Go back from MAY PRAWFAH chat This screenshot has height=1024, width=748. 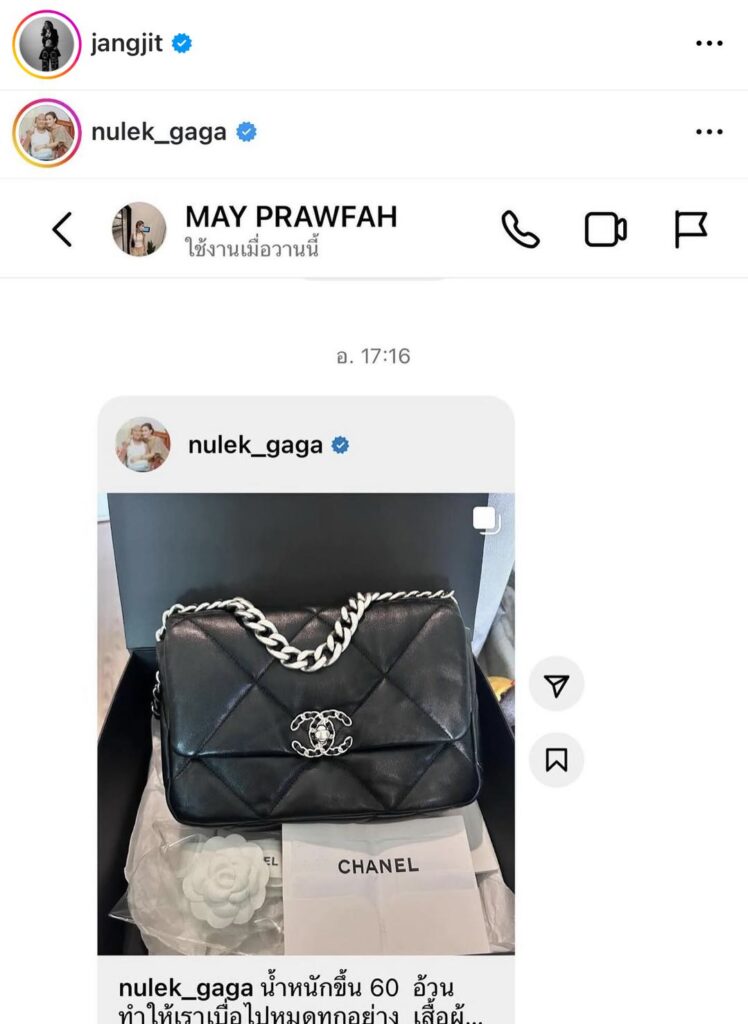pos(62,229)
